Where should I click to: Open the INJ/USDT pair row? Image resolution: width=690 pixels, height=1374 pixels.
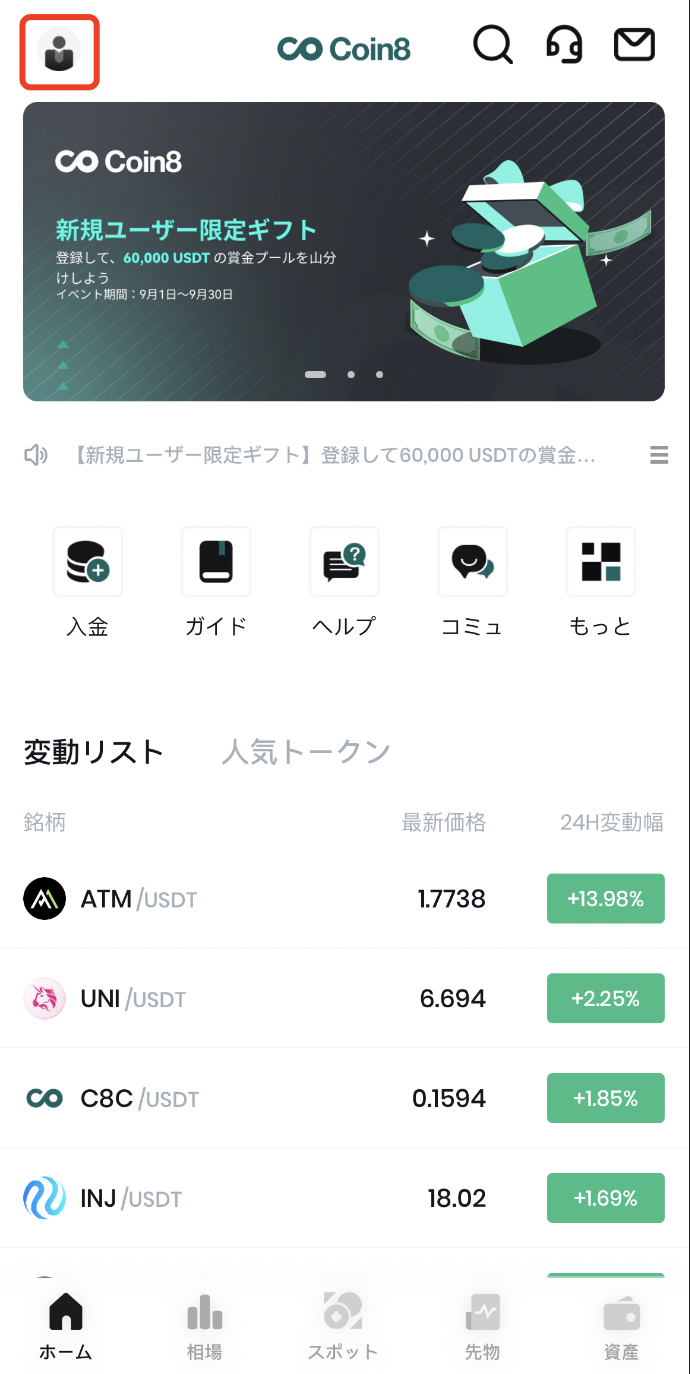click(x=343, y=1199)
